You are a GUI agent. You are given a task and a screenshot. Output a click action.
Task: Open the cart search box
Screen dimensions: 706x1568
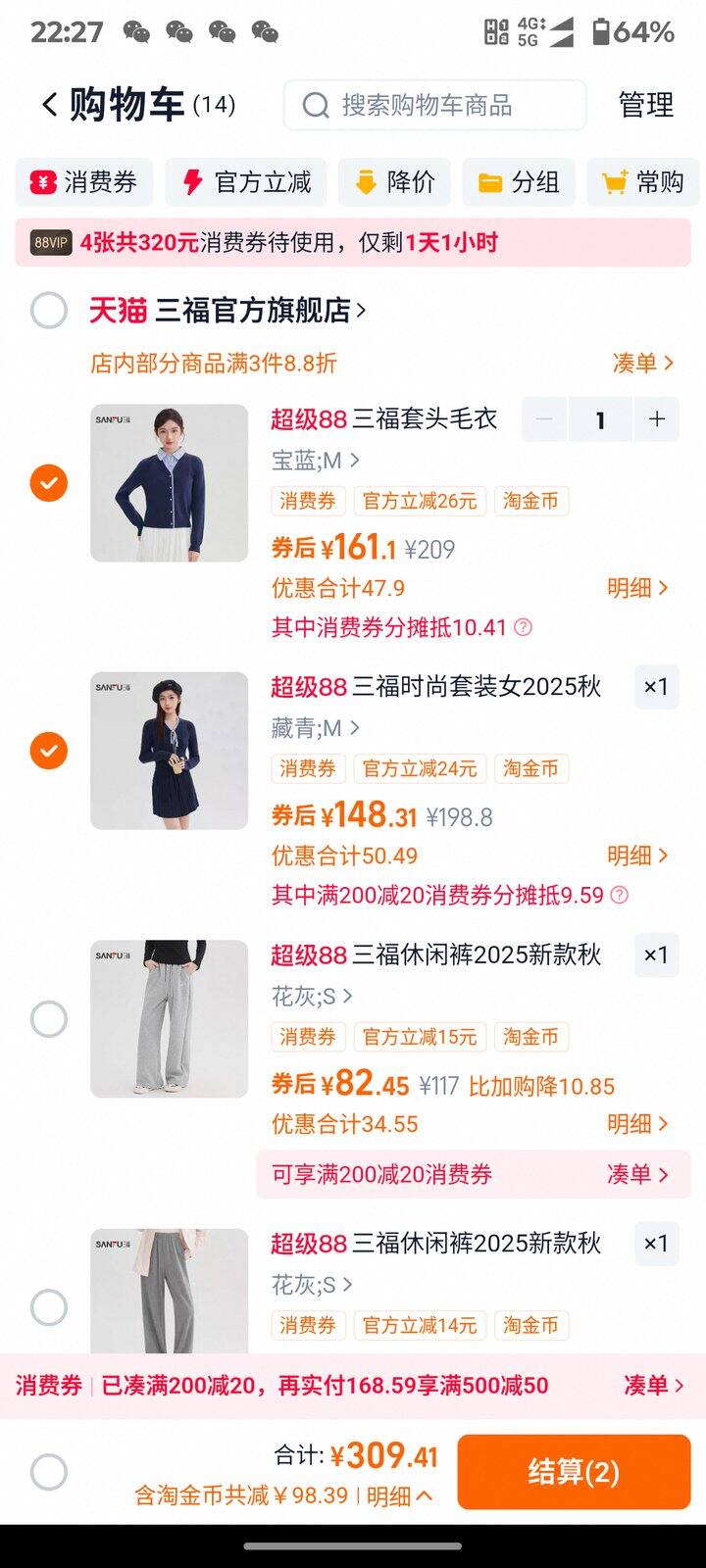pos(434,105)
